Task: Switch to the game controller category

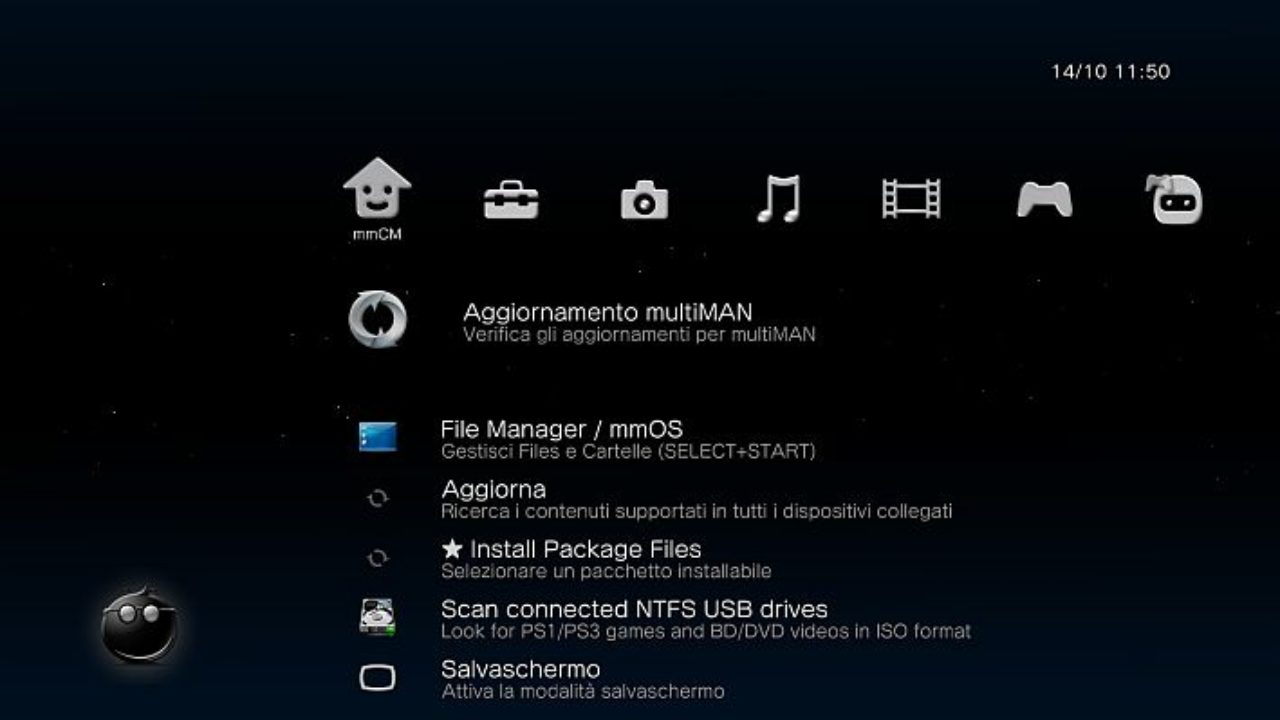Action: pos(1044,199)
